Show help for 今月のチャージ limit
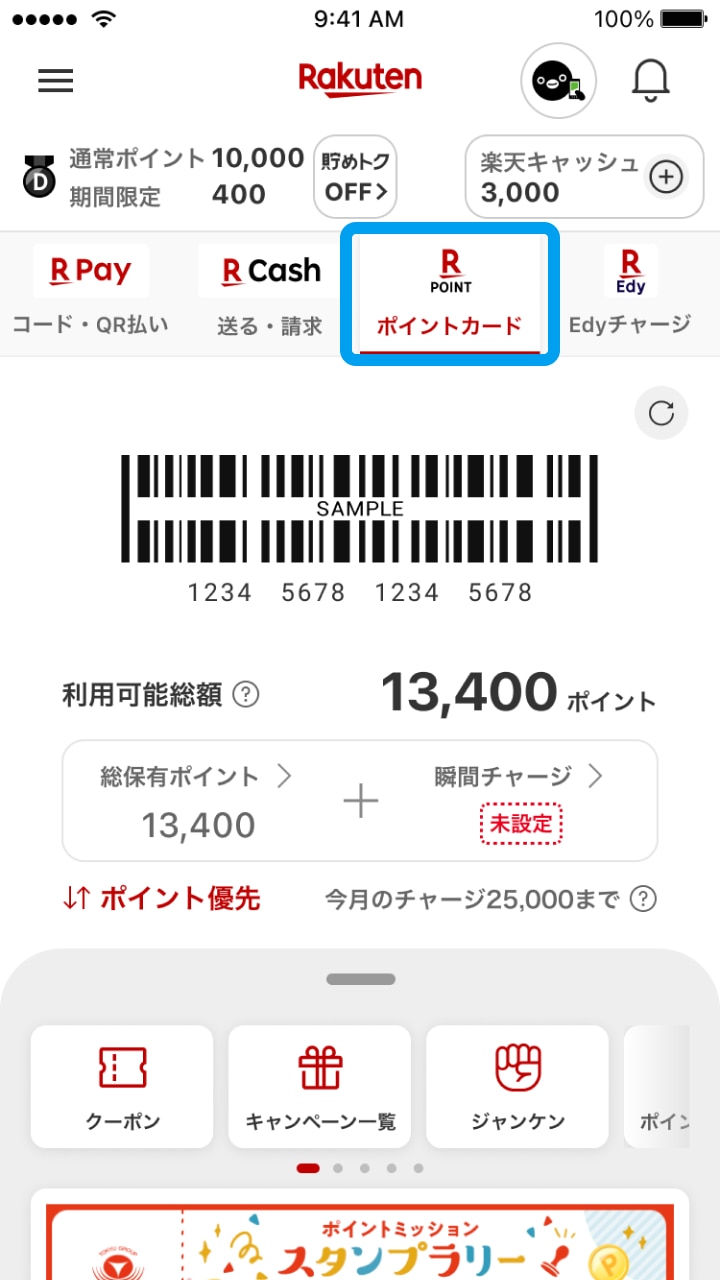 click(645, 899)
